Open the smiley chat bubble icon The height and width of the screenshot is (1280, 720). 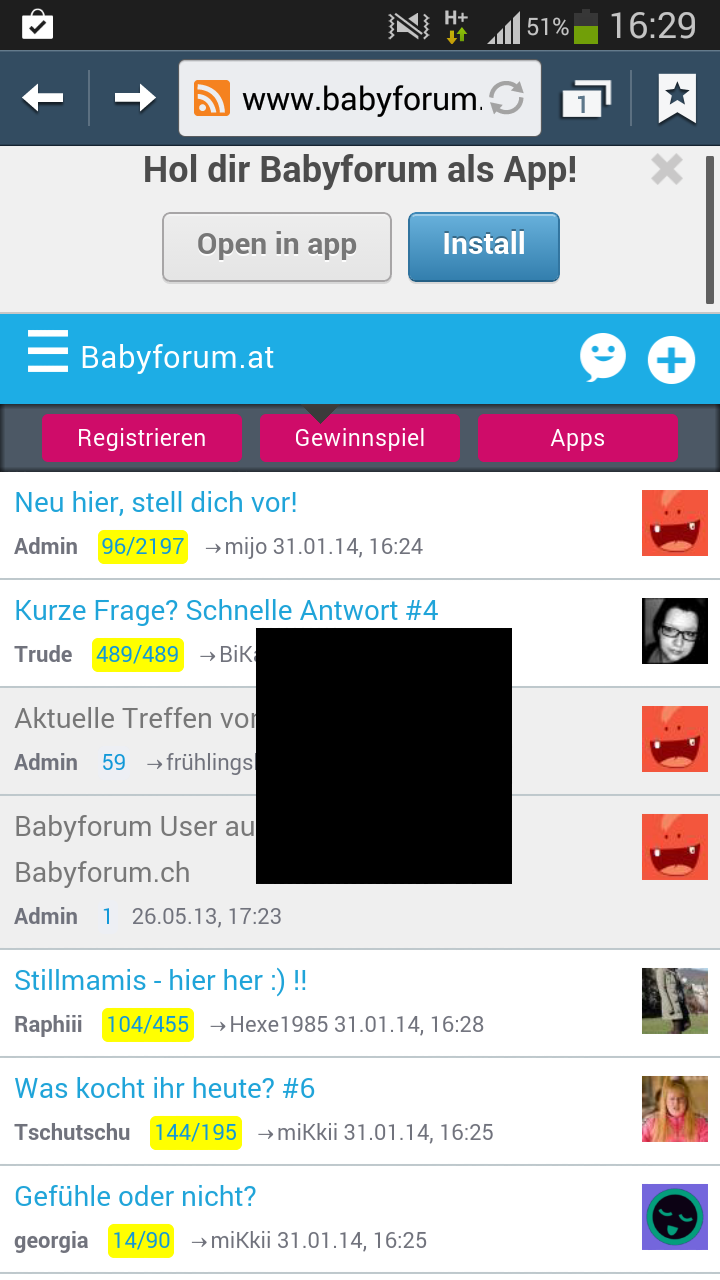603,358
